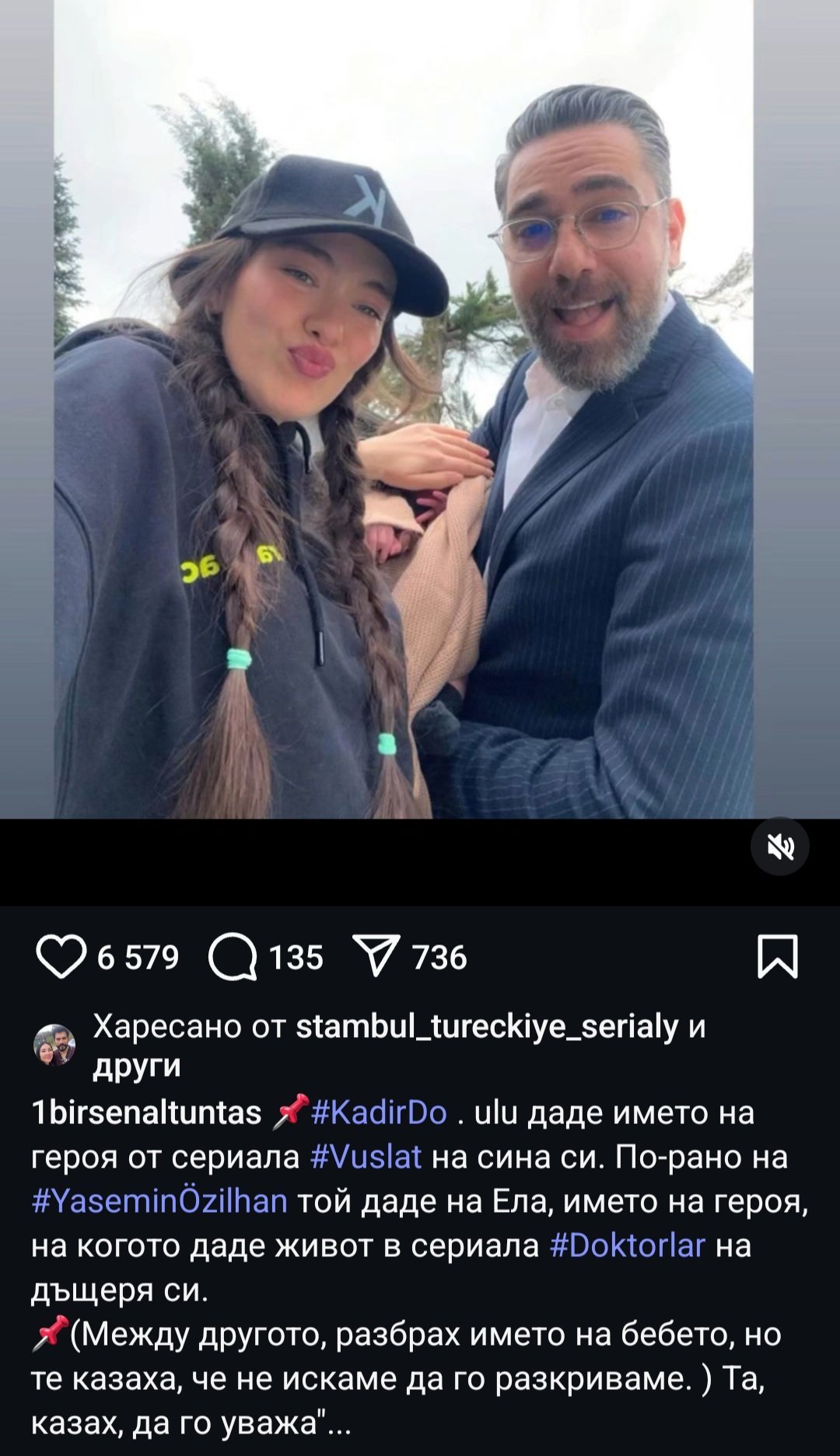Open the stambul_tureckiye_serialy profile link
The image size is (840, 1456).
click(487, 1026)
